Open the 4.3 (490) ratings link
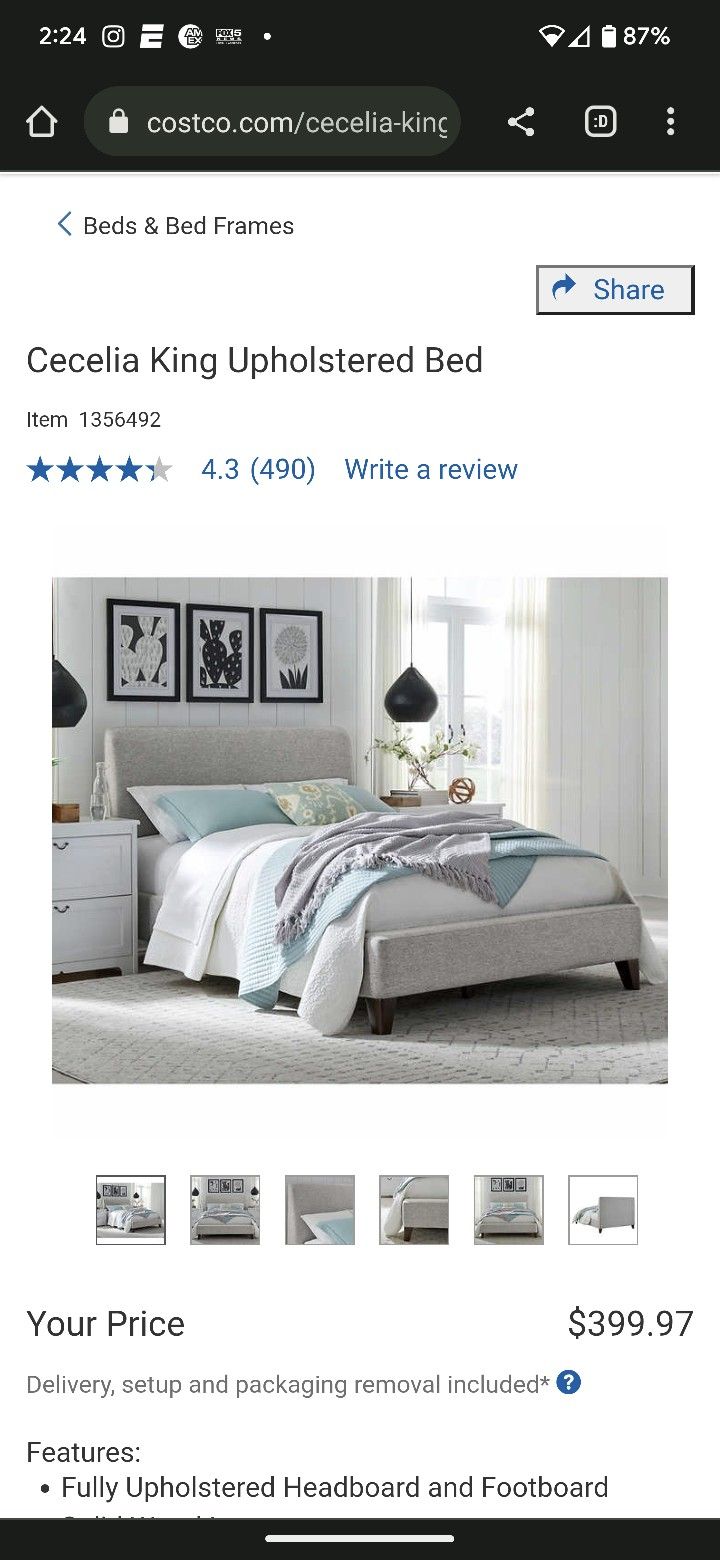This screenshot has width=720, height=1560. [258, 469]
